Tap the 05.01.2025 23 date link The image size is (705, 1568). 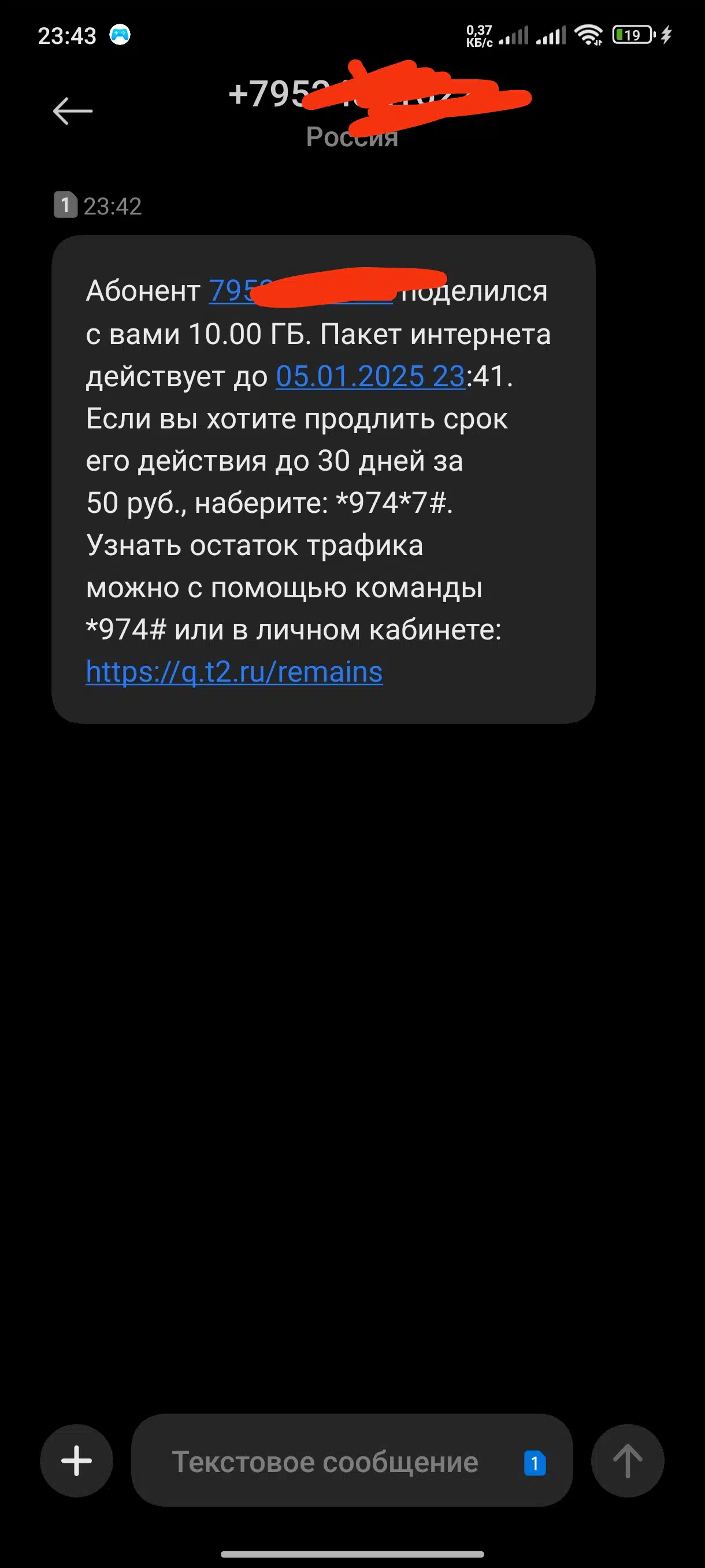pos(370,376)
